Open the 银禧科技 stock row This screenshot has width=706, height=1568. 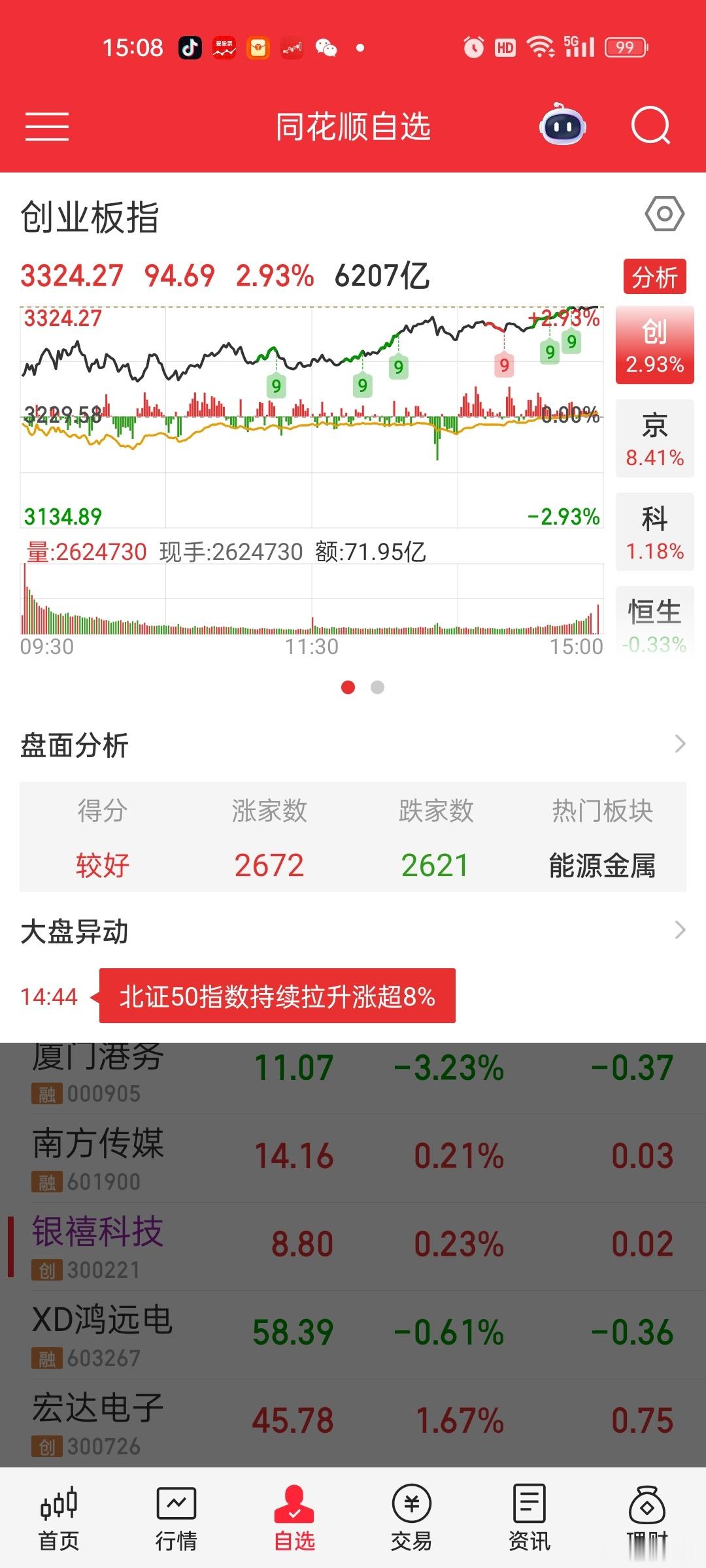353,1247
